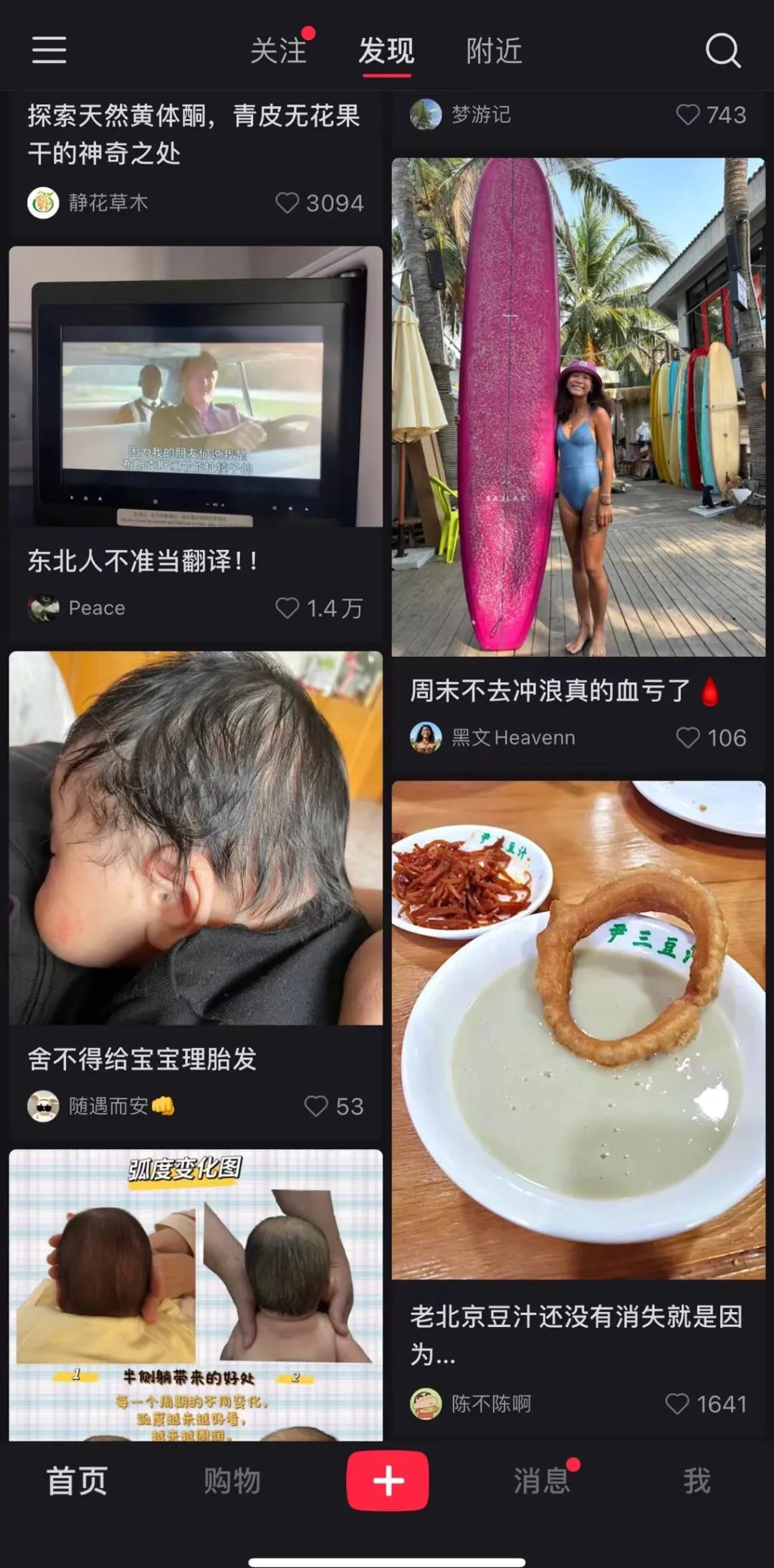Viewport: 774px width, 1568px height.
Task: Open the pink surfboard post
Action: 578,407
